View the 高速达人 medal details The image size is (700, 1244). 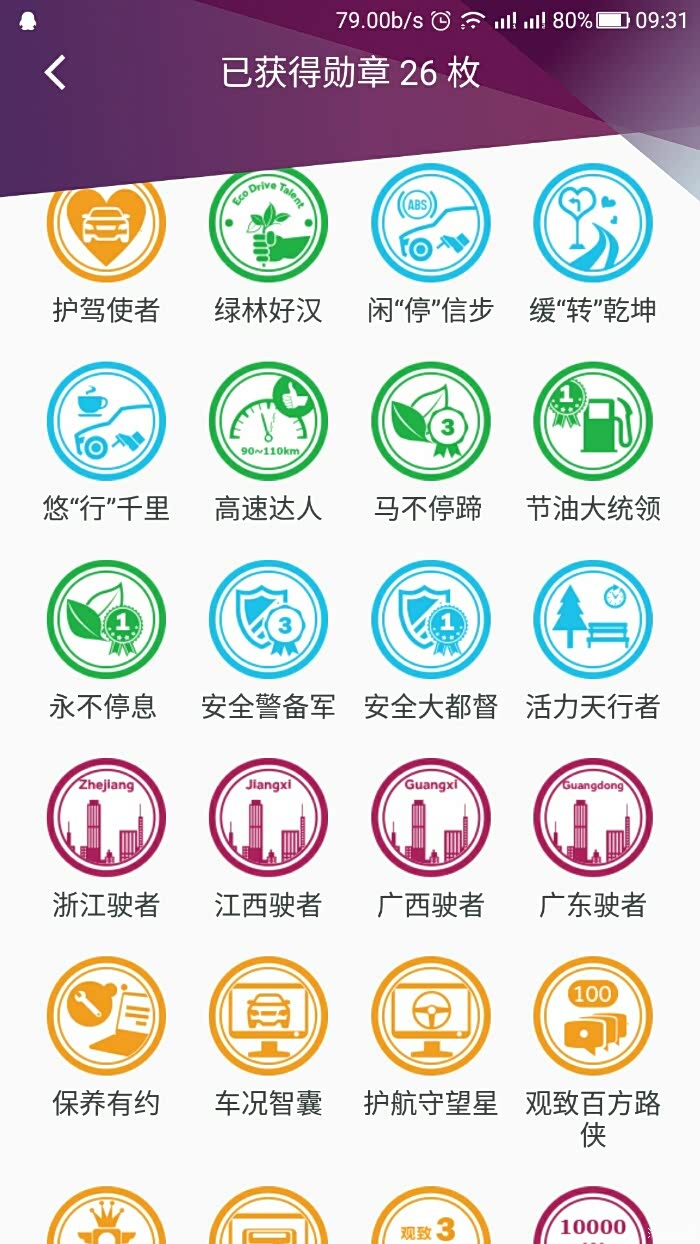coord(268,421)
